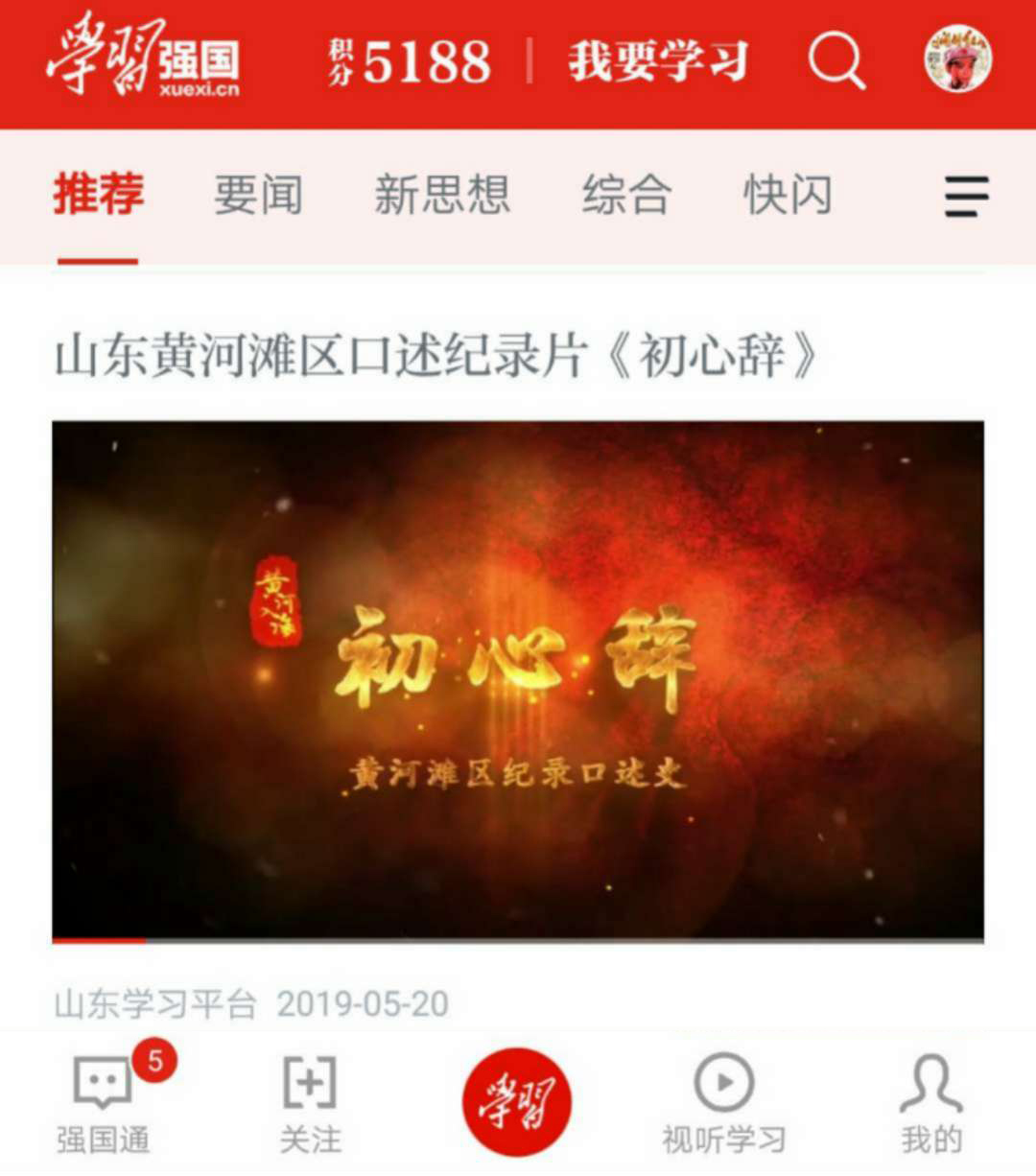Switch to 视听学习
This screenshot has width=1036, height=1176.
point(724,1102)
